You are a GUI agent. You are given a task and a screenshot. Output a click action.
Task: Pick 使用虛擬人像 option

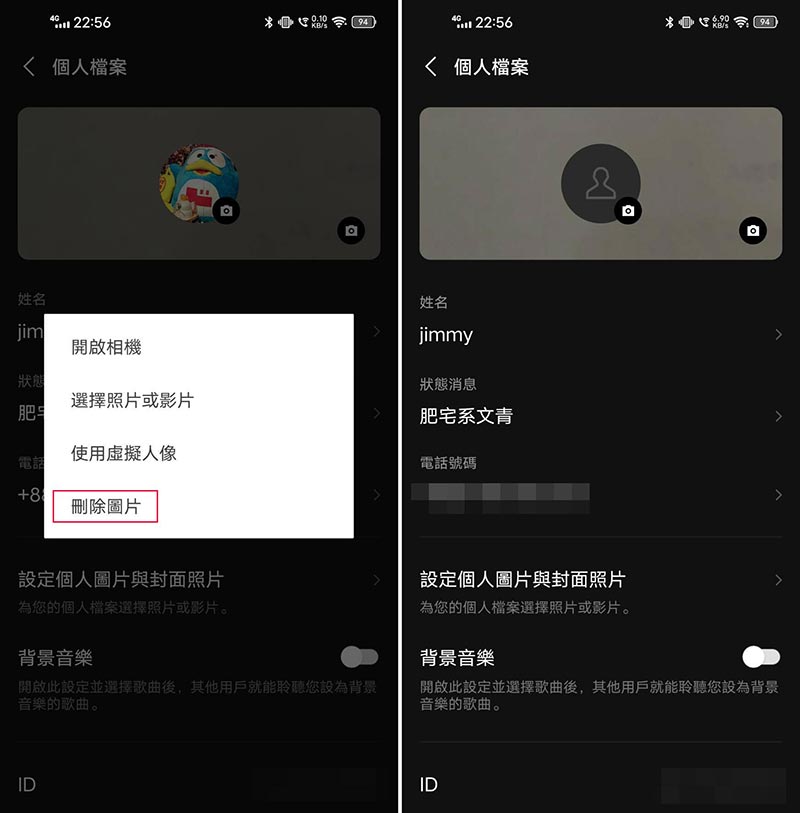(124, 453)
